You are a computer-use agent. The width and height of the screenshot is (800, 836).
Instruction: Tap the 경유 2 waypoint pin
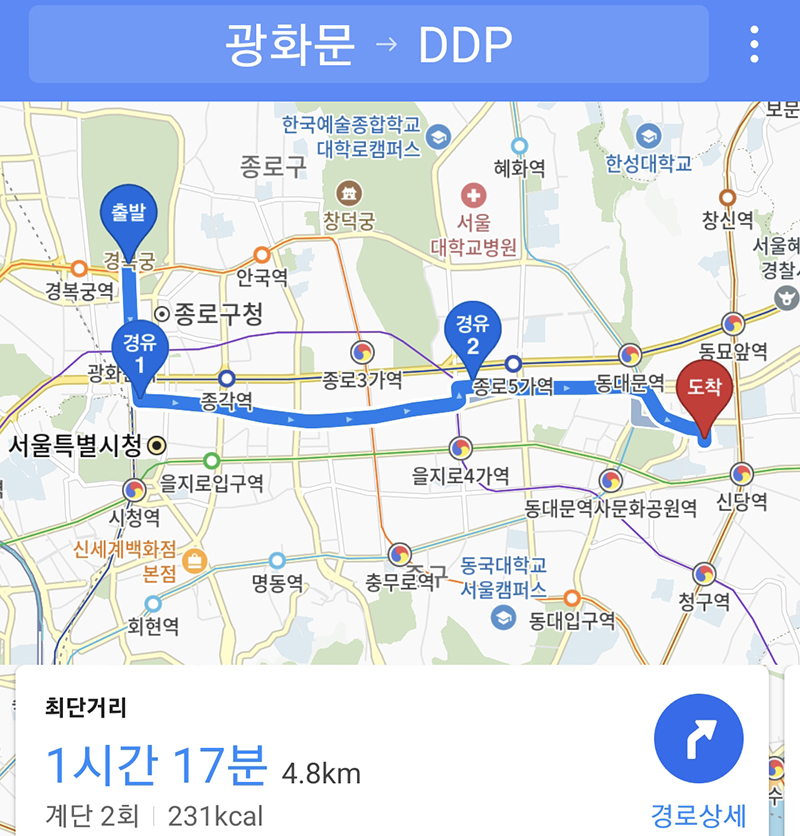472,331
